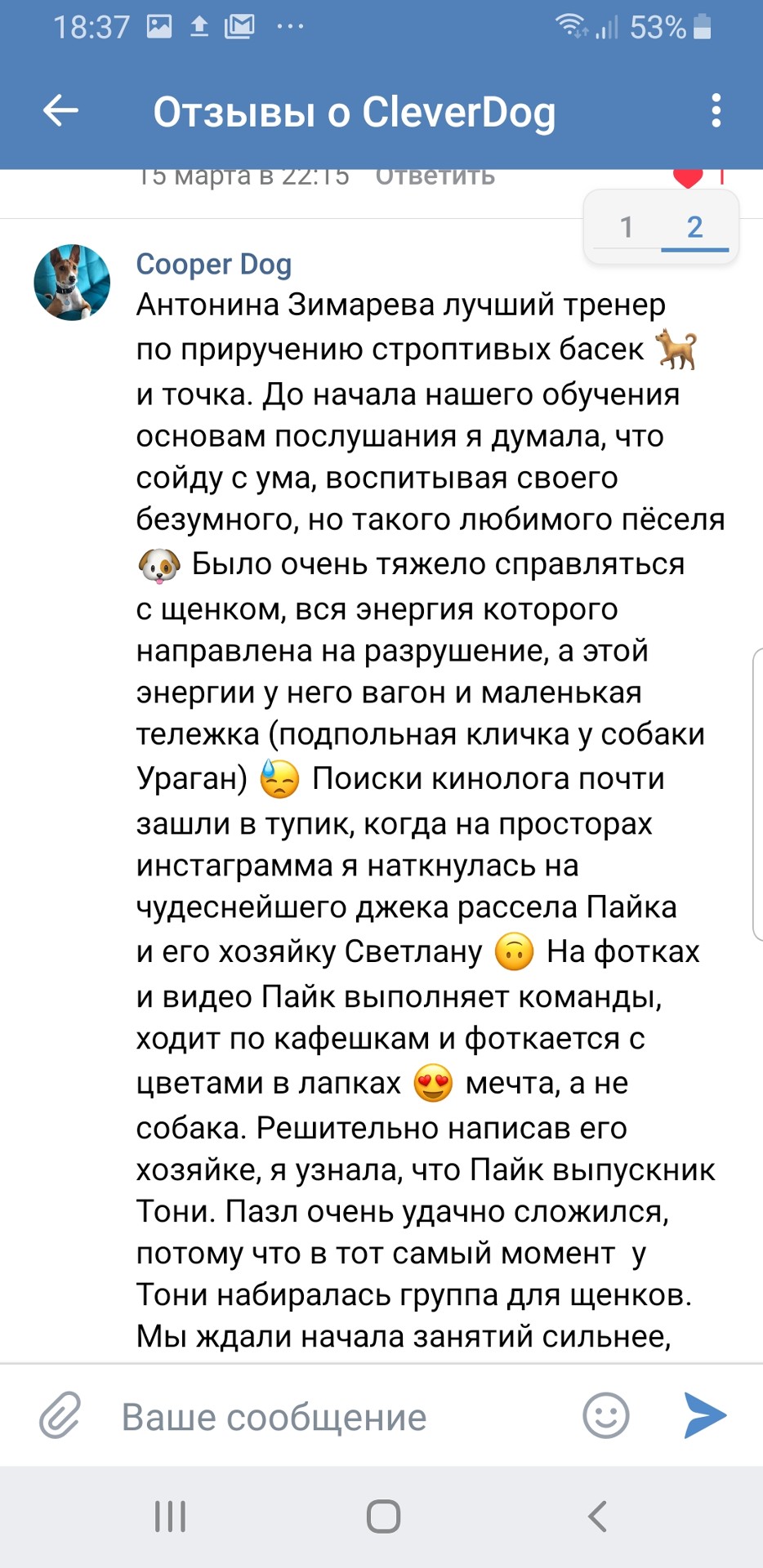Open the three-dot overflow menu

tap(716, 110)
